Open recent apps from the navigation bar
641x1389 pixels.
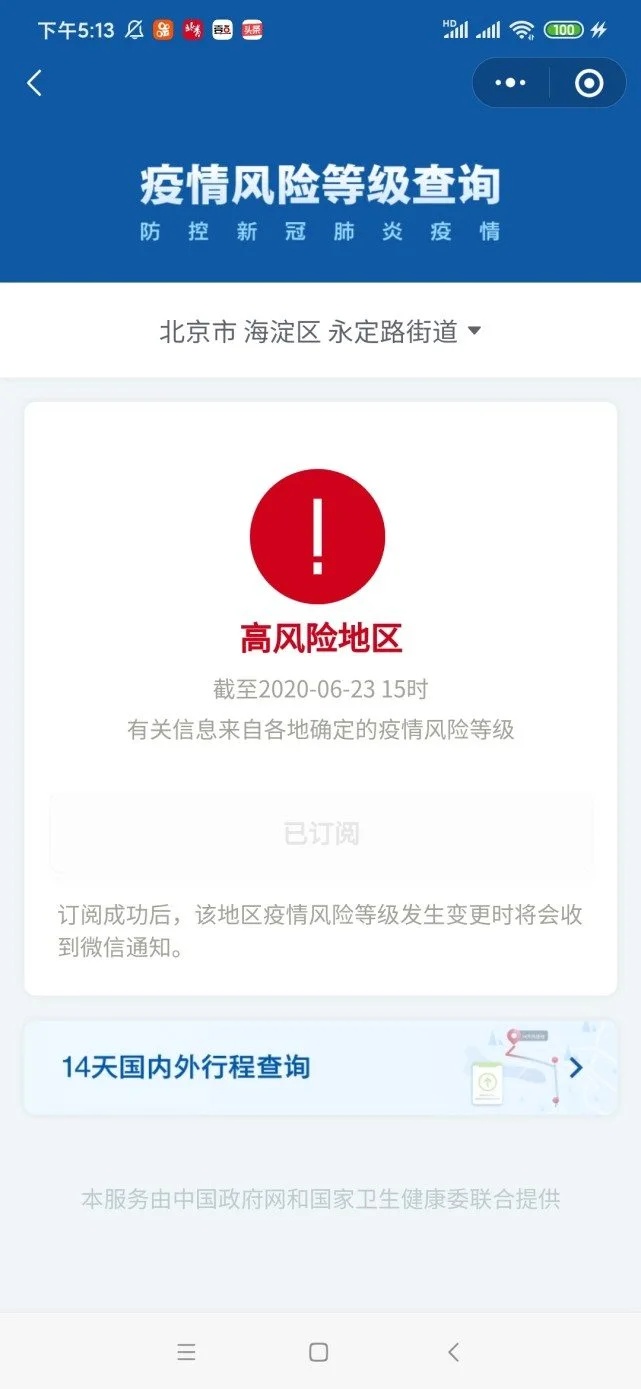click(186, 1352)
